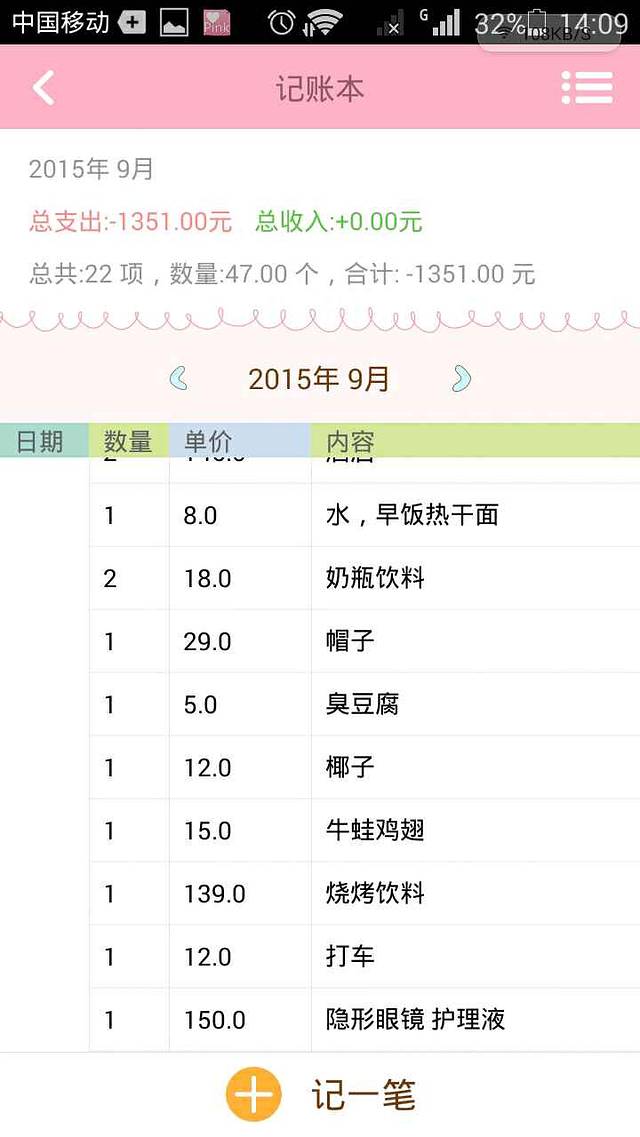Tap 记一笔 to add a record
640x1137 pixels.
click(320, 1095)
